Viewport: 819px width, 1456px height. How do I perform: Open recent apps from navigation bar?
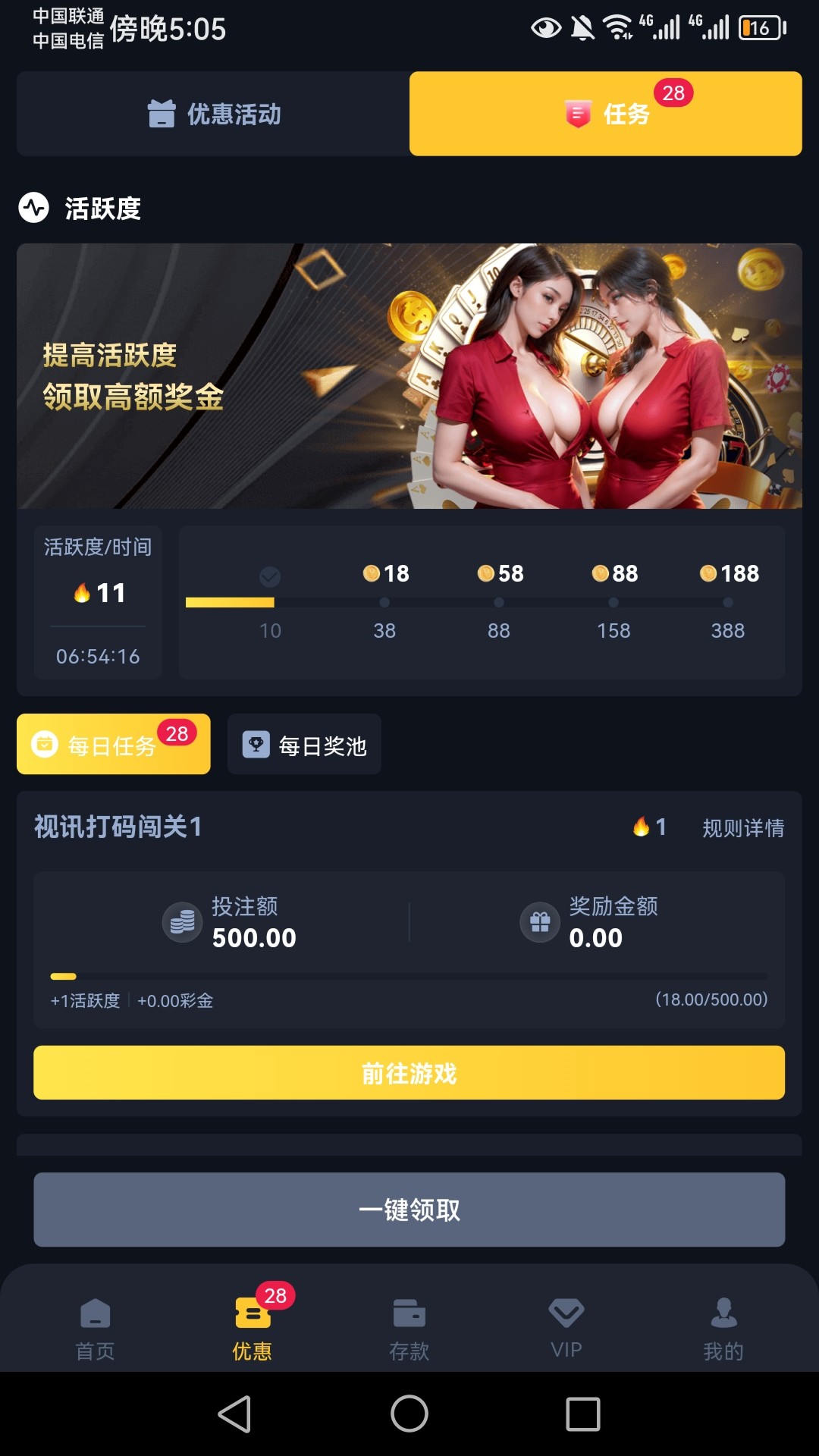coord(582,1414)
